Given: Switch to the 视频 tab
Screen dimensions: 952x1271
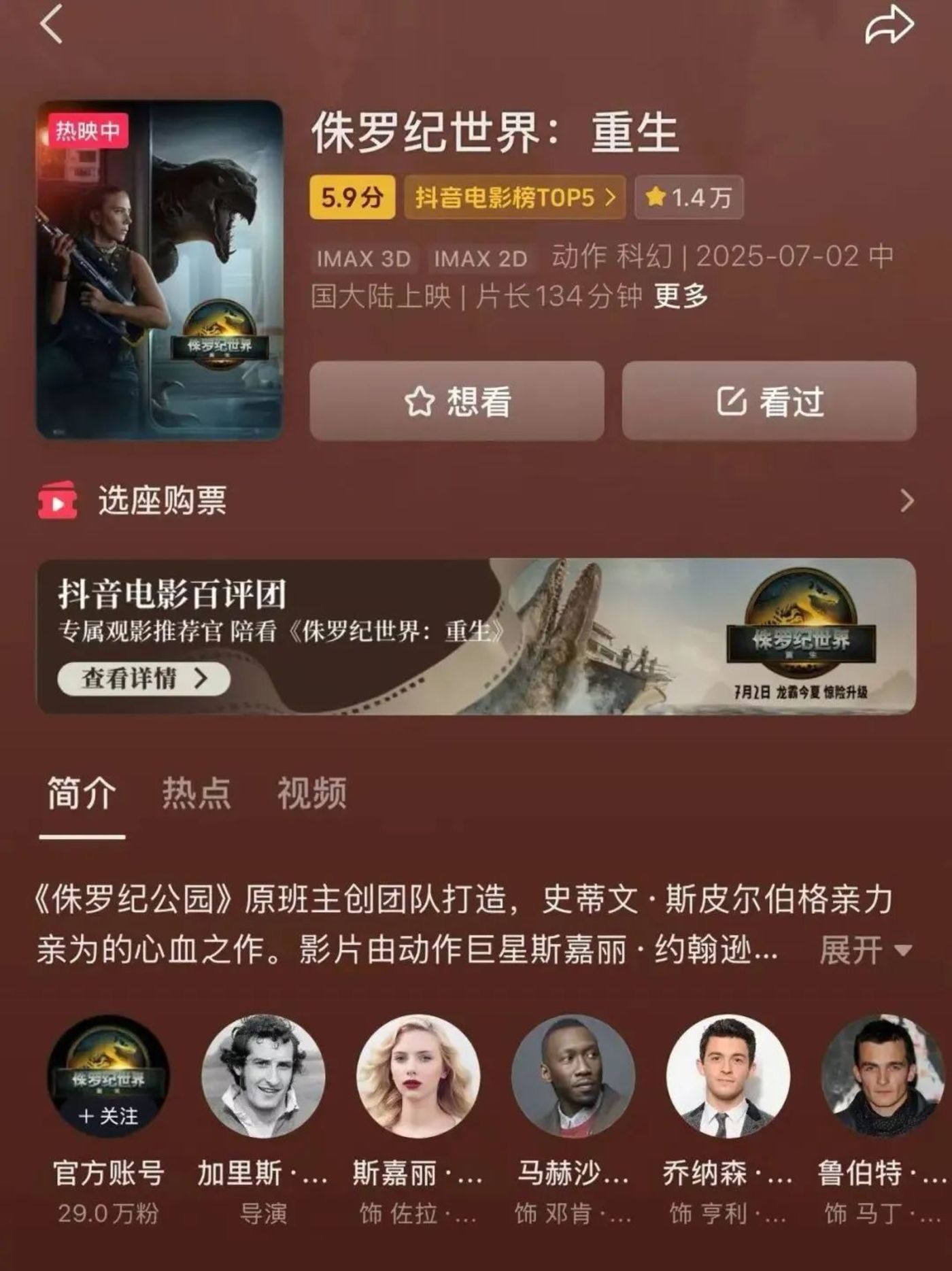Looking at the screenshot, I should coord(311,793).
